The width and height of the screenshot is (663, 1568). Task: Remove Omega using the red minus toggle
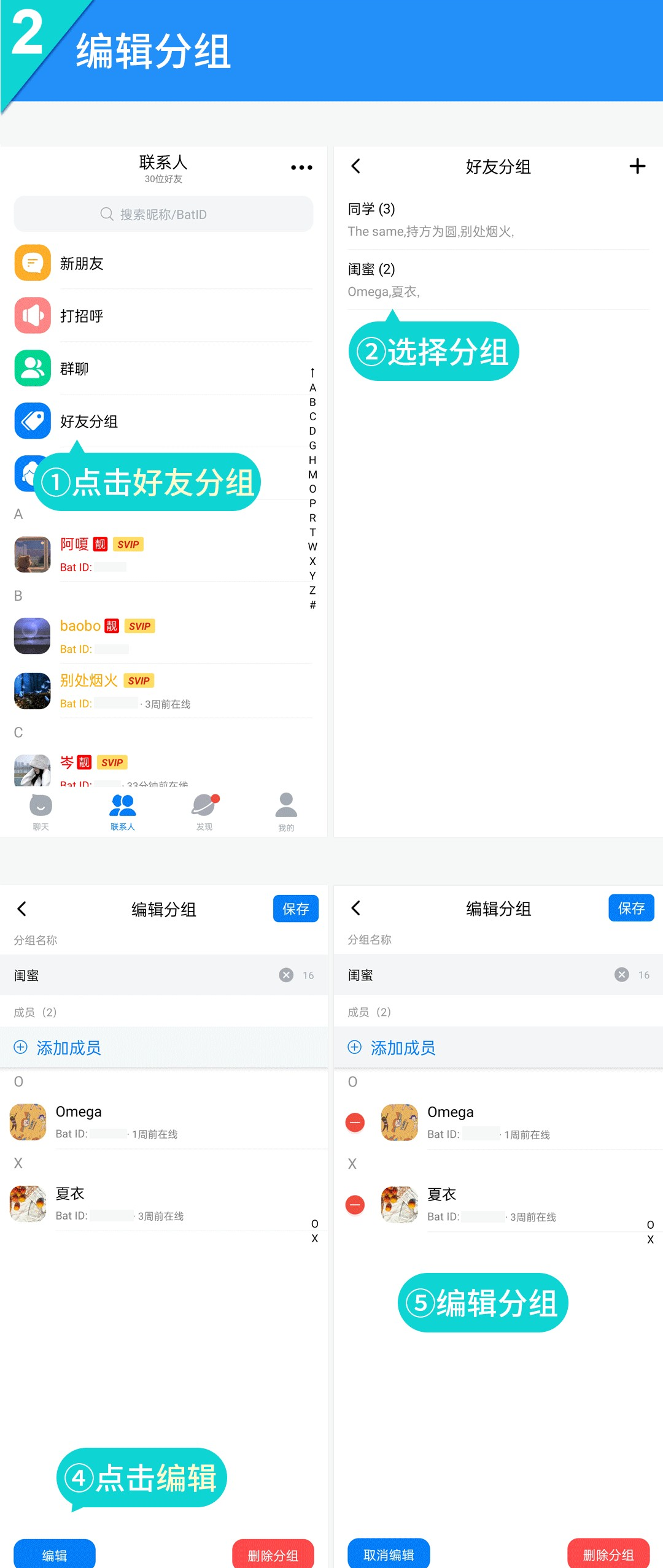pyautogui.click(x=355, y=1123)
